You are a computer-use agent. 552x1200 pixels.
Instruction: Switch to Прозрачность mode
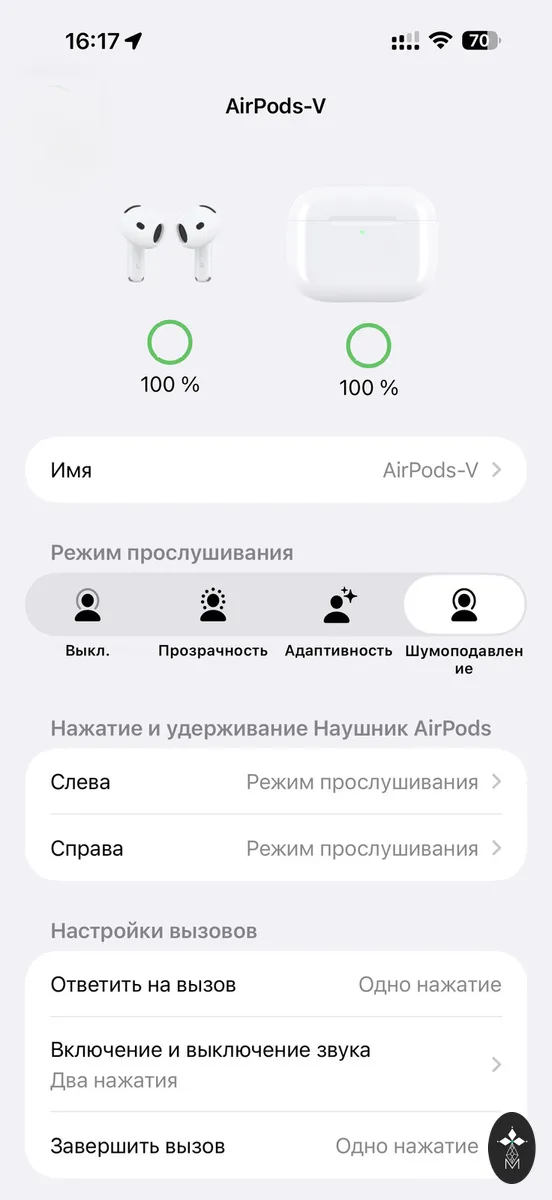(x=213, y=605)
